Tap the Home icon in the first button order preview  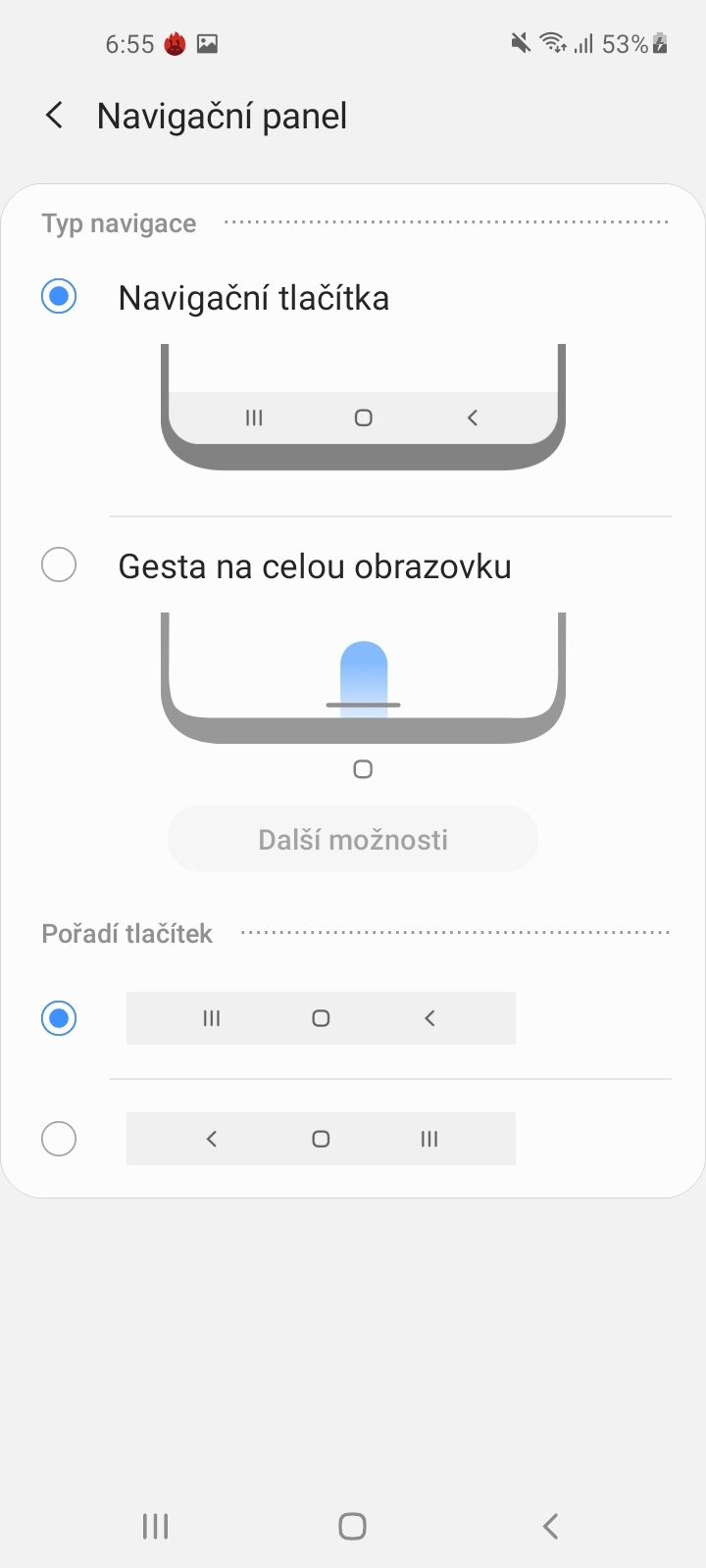[320, 1017]
